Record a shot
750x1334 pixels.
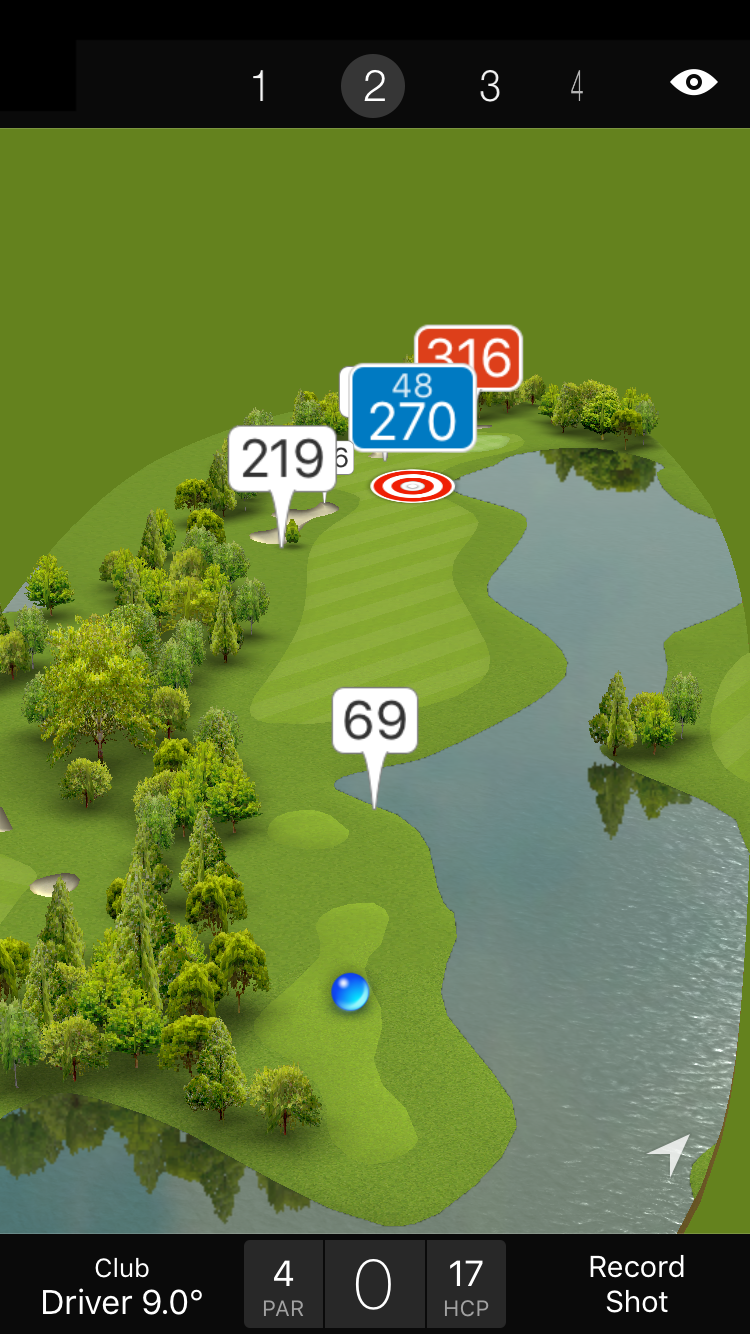(636, 1284)
